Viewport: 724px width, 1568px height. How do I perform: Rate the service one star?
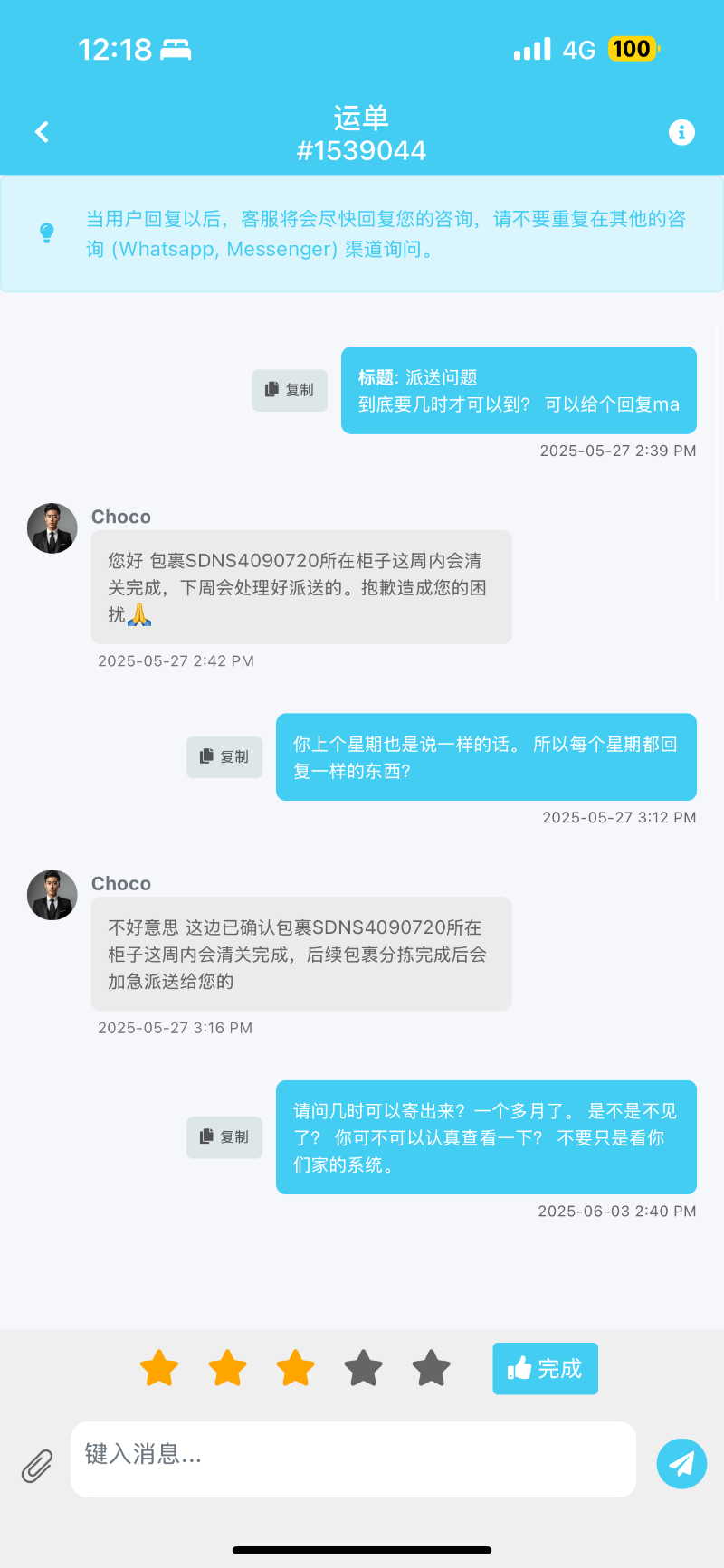(159, 1368)
